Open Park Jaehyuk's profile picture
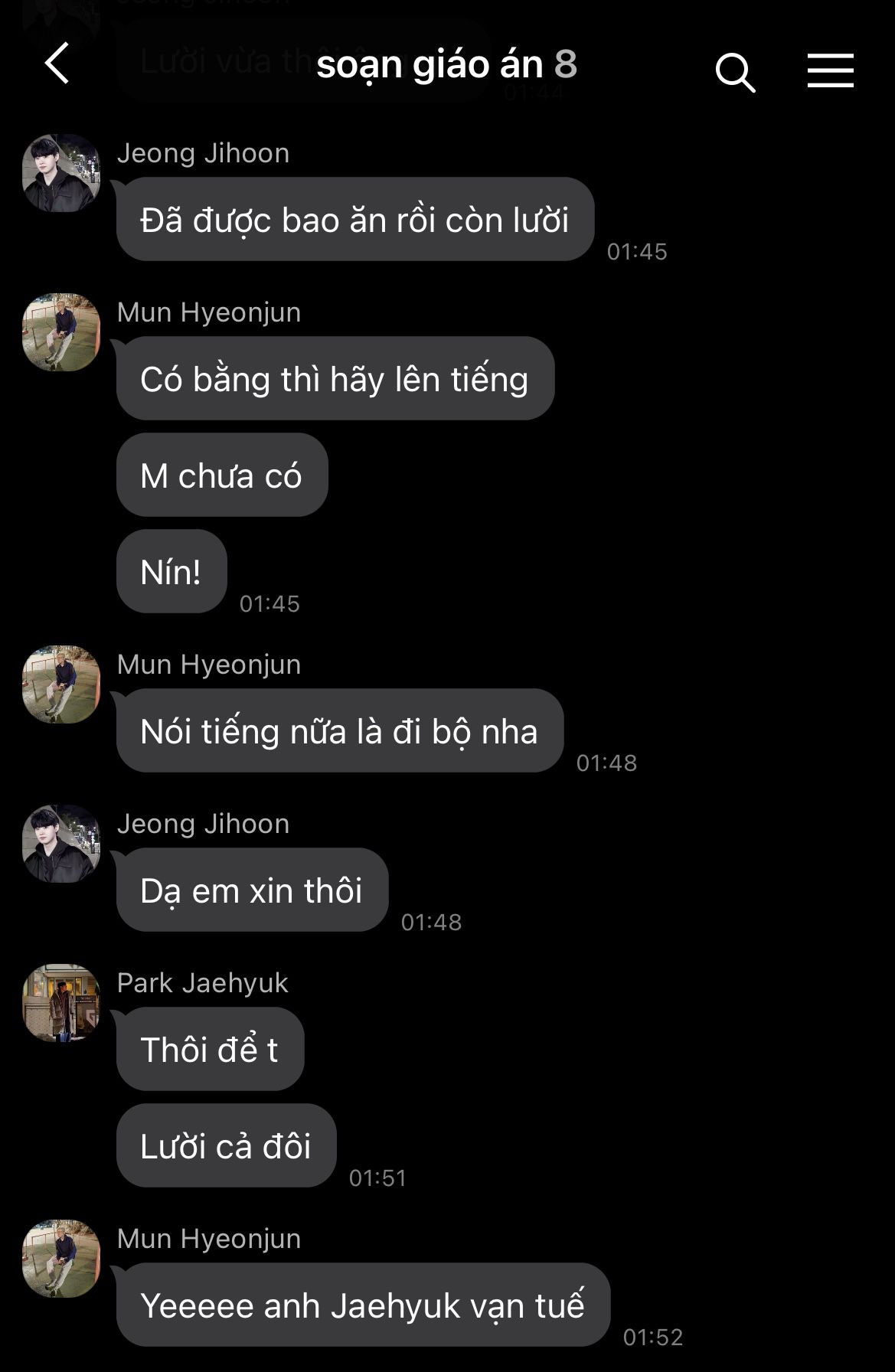 tap(61, 1002)
